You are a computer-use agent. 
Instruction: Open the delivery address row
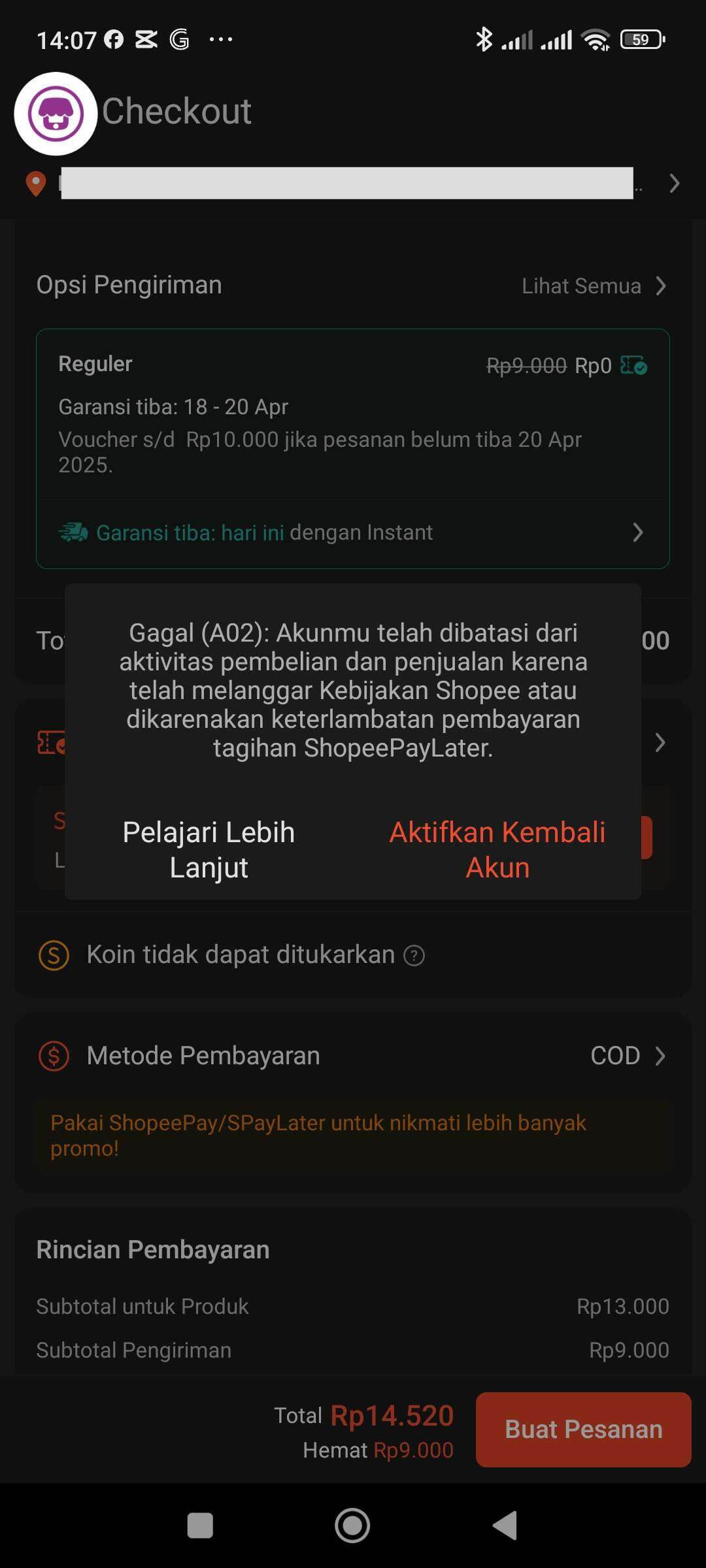coord(353,184)
